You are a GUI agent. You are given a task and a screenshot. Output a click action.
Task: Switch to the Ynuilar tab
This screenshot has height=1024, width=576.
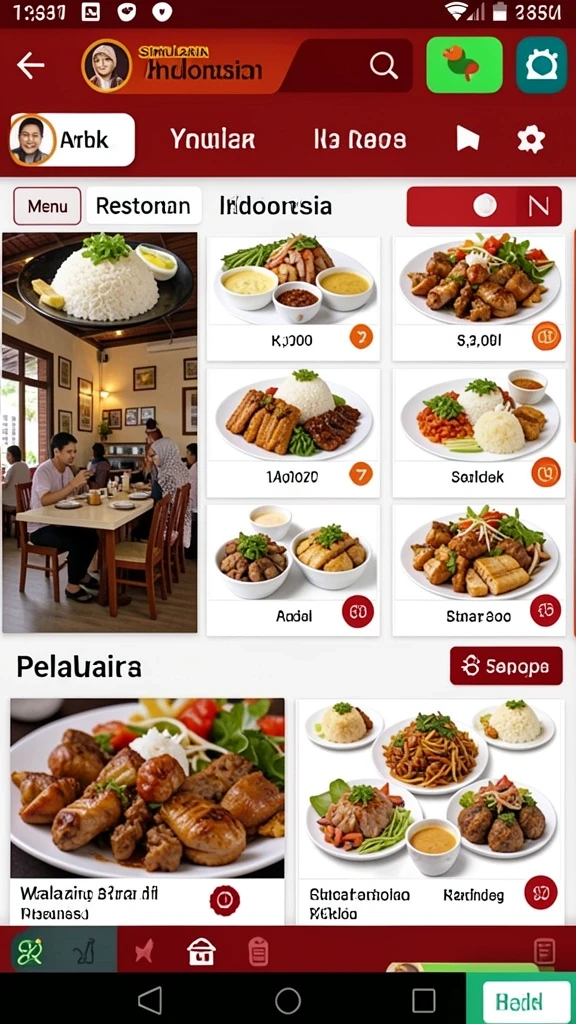click(x=212, y=139)
